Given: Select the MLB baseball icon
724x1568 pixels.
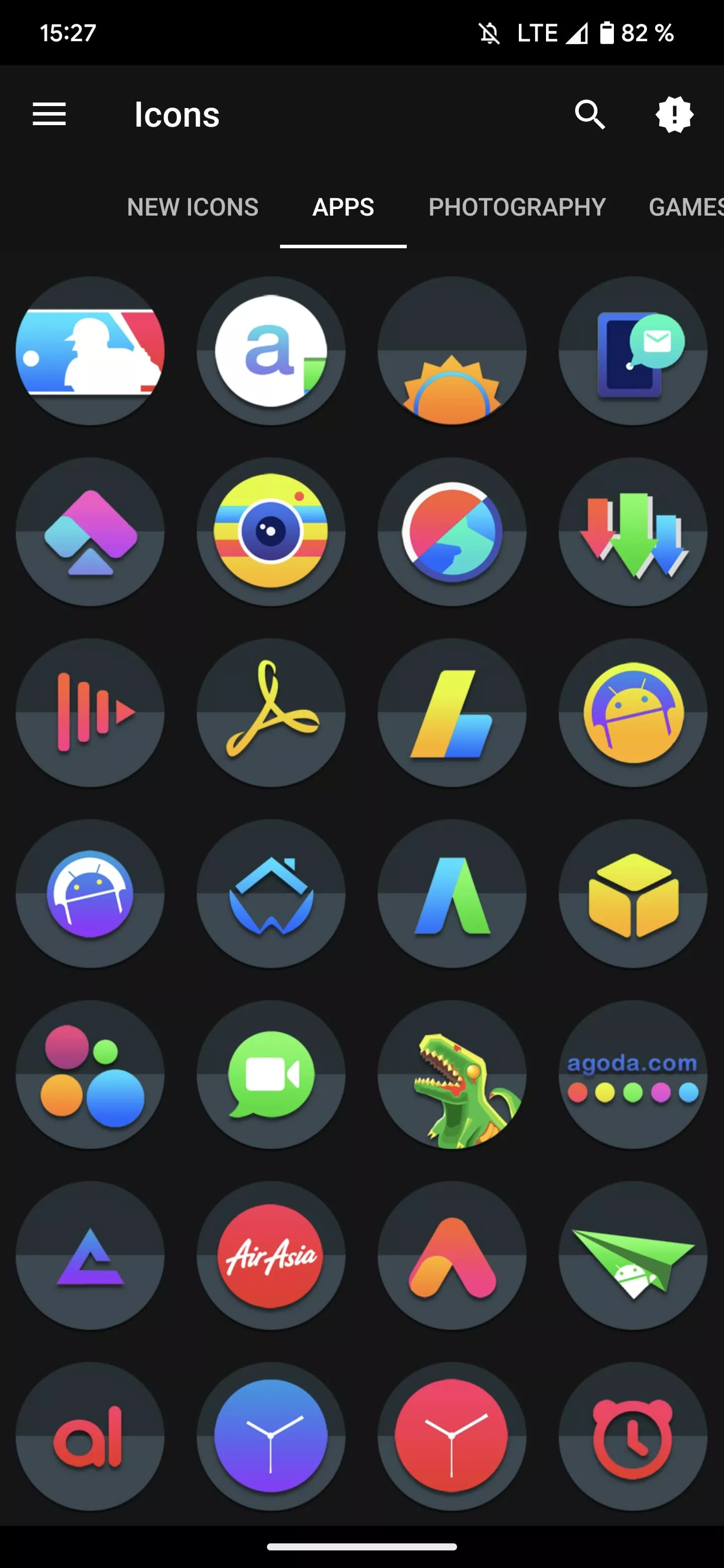Looking at the screenshot, I should tap(90, 351).
